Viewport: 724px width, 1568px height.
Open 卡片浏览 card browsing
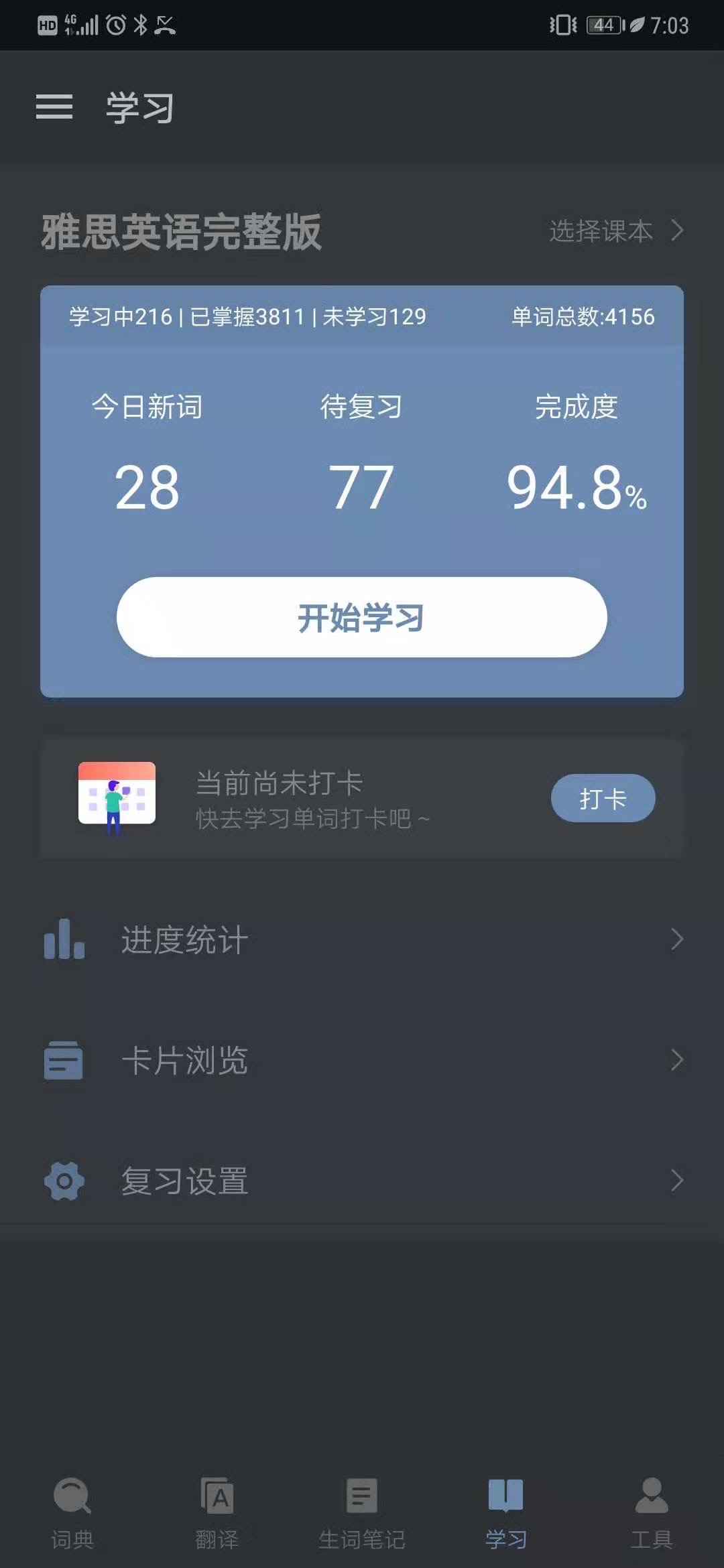tap(362, 1060)
